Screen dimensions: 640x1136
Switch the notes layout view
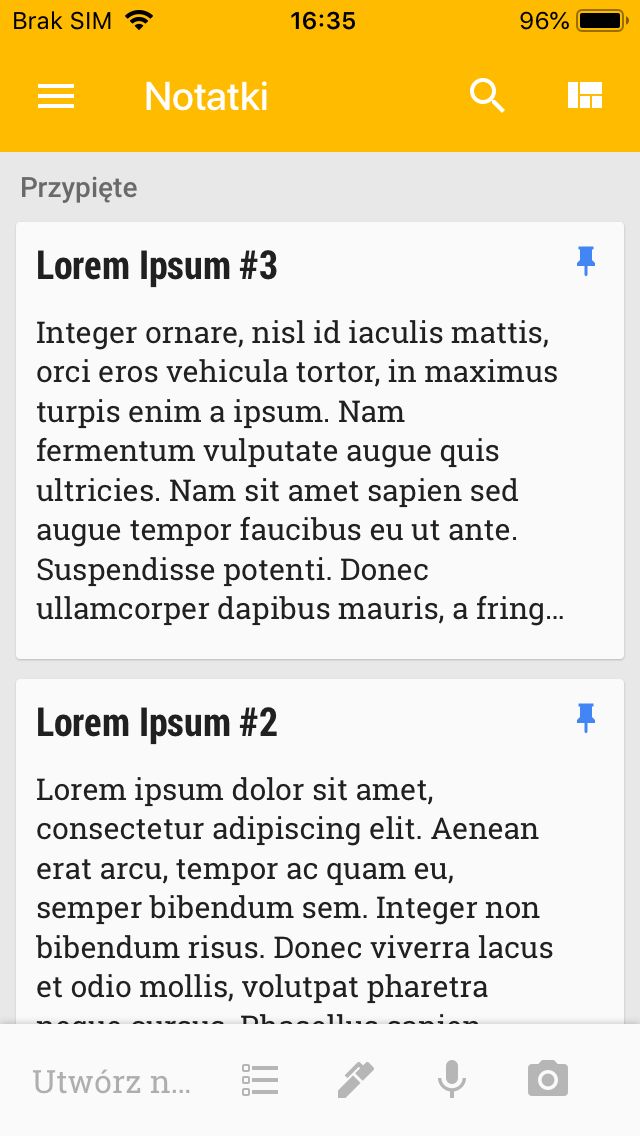click(585, 96)
